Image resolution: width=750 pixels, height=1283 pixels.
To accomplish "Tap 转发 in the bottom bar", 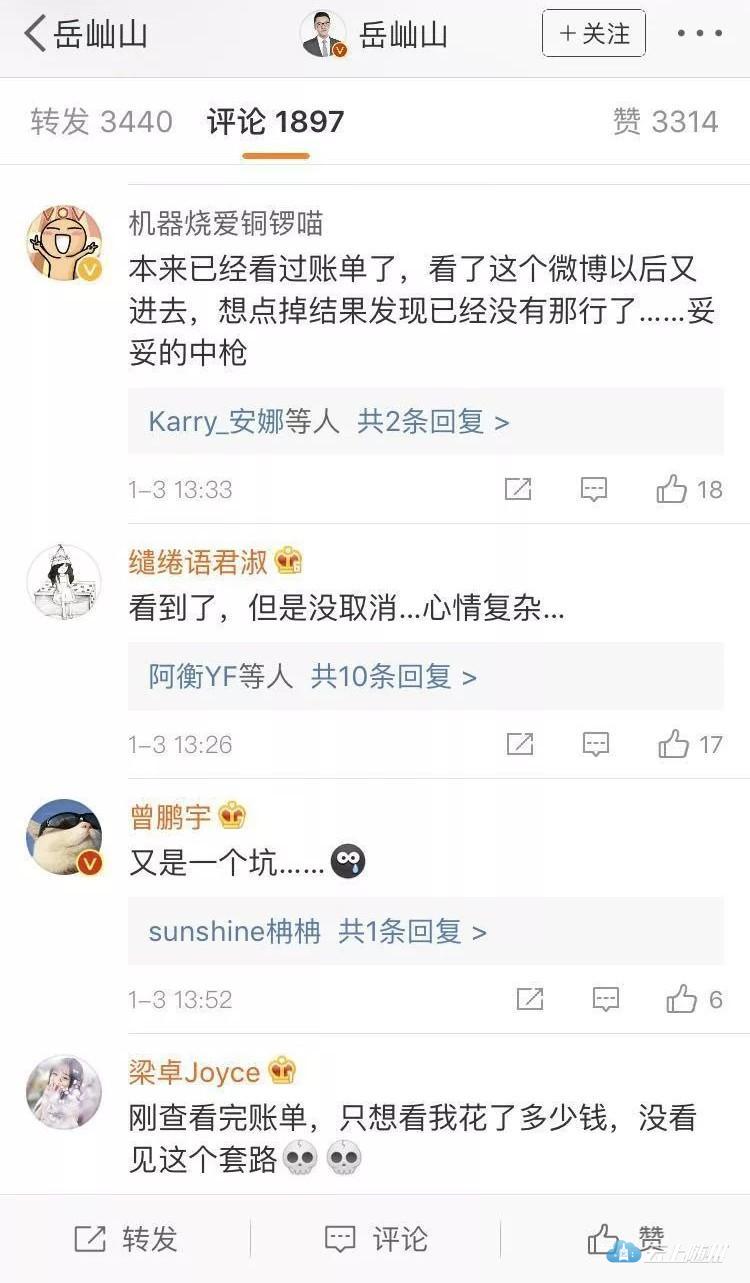I will (x=126, y=1239).
